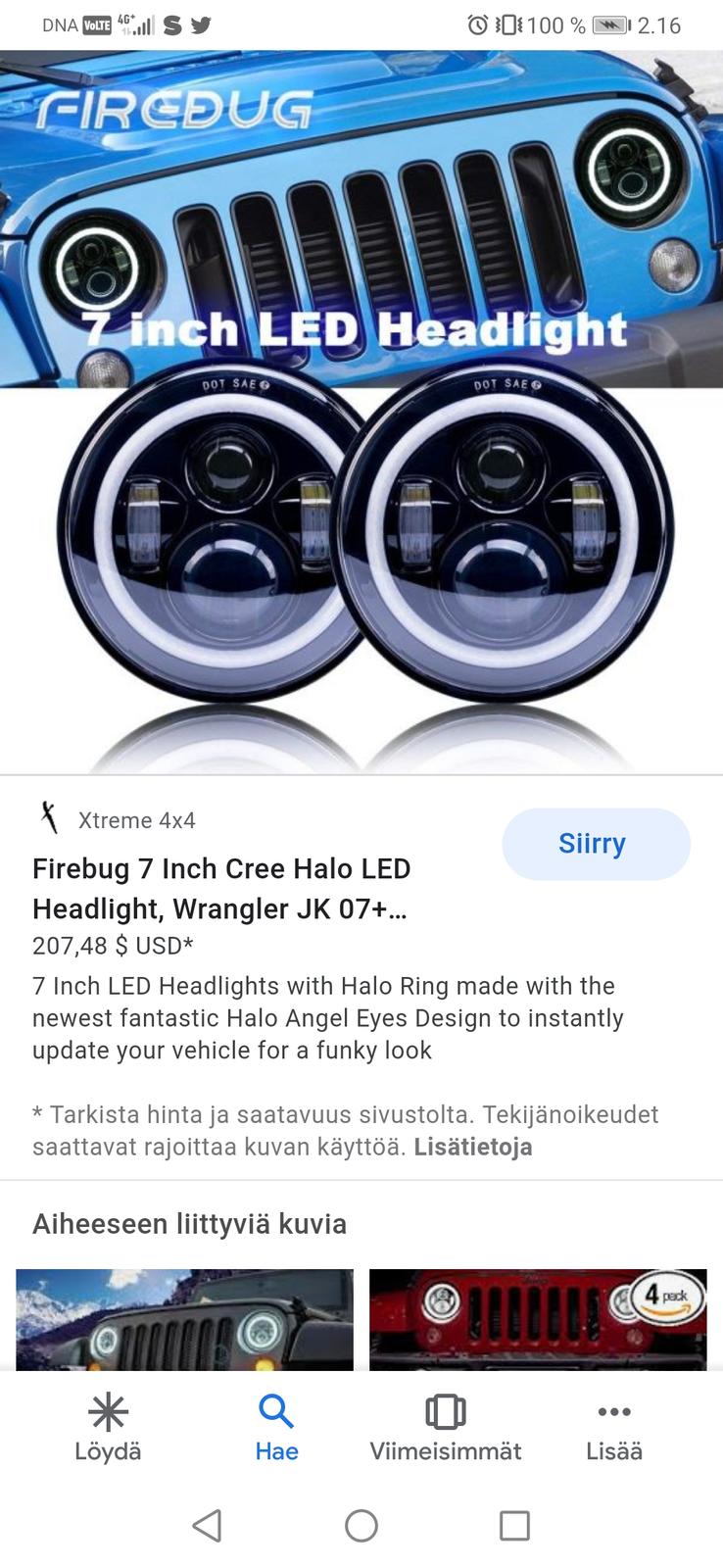Open the related red Jeep 4 pack image
The width and height of the screenshot is (723, 1568).
point(537,1319)
